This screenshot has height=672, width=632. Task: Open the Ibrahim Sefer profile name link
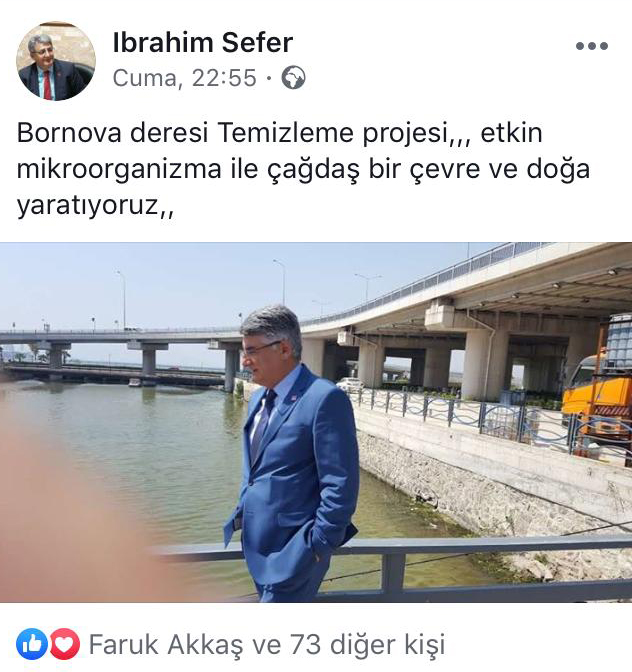point(202,42)
